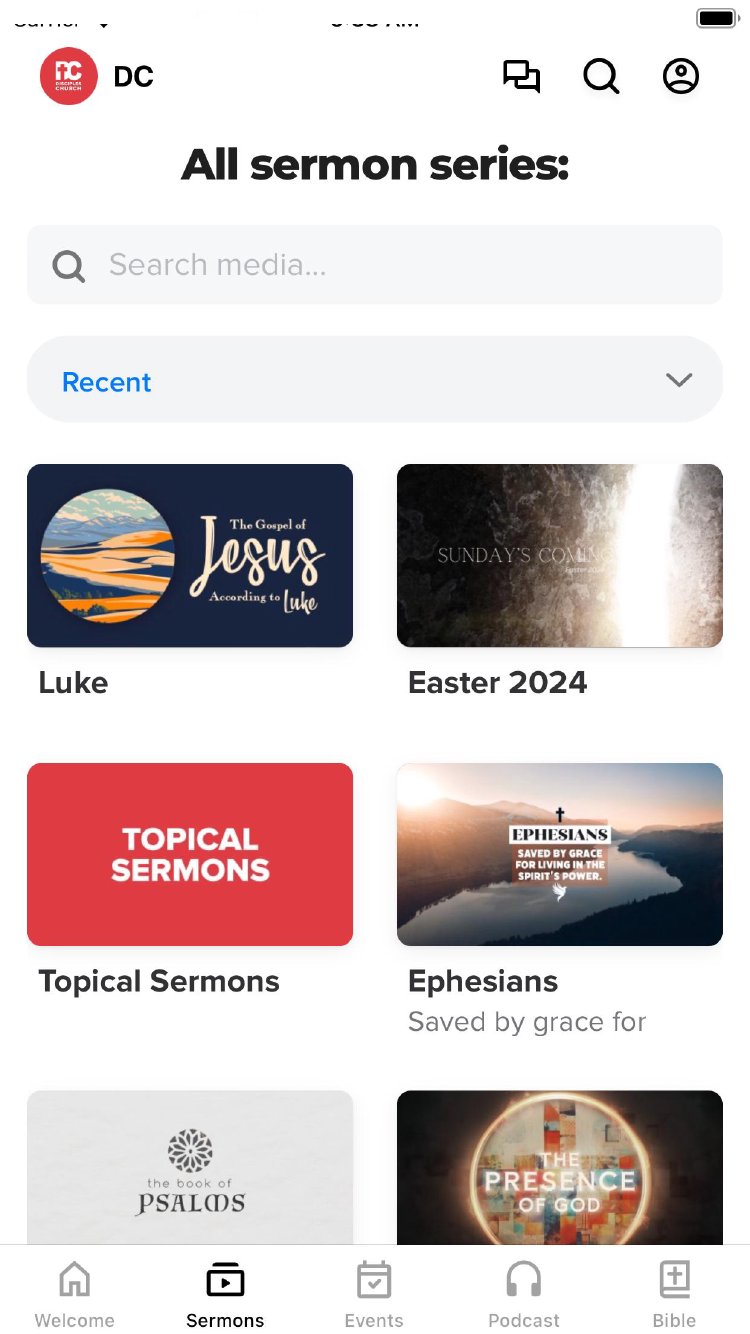Open the Topical Sermons series
This screenshot has height=1334, width=750.
pos(190,855)
